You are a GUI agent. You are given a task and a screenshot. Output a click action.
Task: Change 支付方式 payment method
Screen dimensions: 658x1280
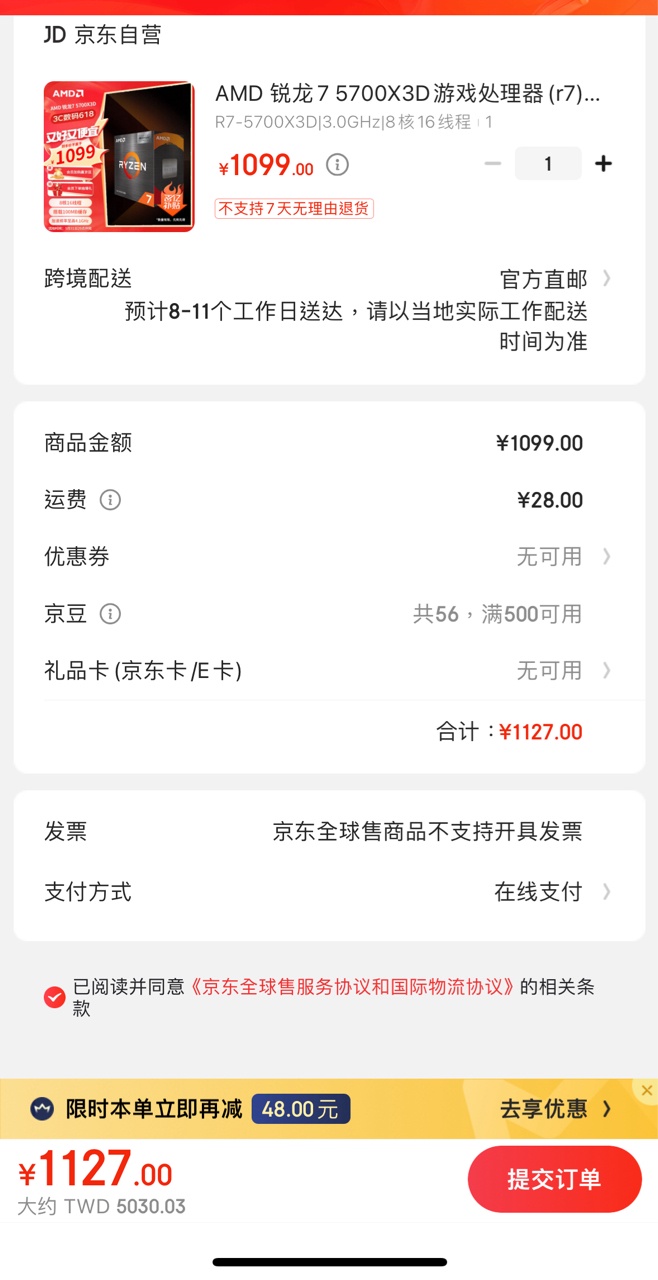coord(552,892)
